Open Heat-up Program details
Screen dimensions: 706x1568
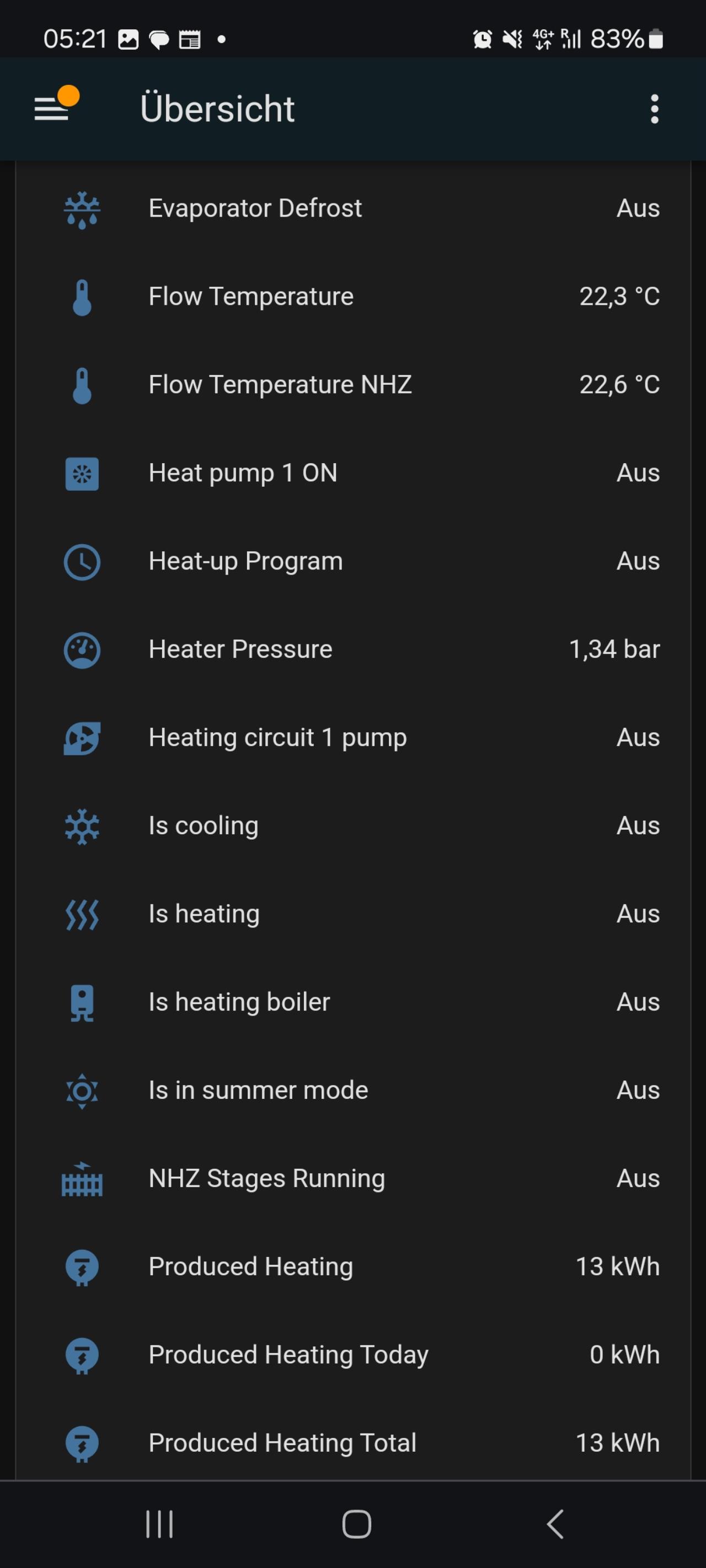[x=354, y=562]
